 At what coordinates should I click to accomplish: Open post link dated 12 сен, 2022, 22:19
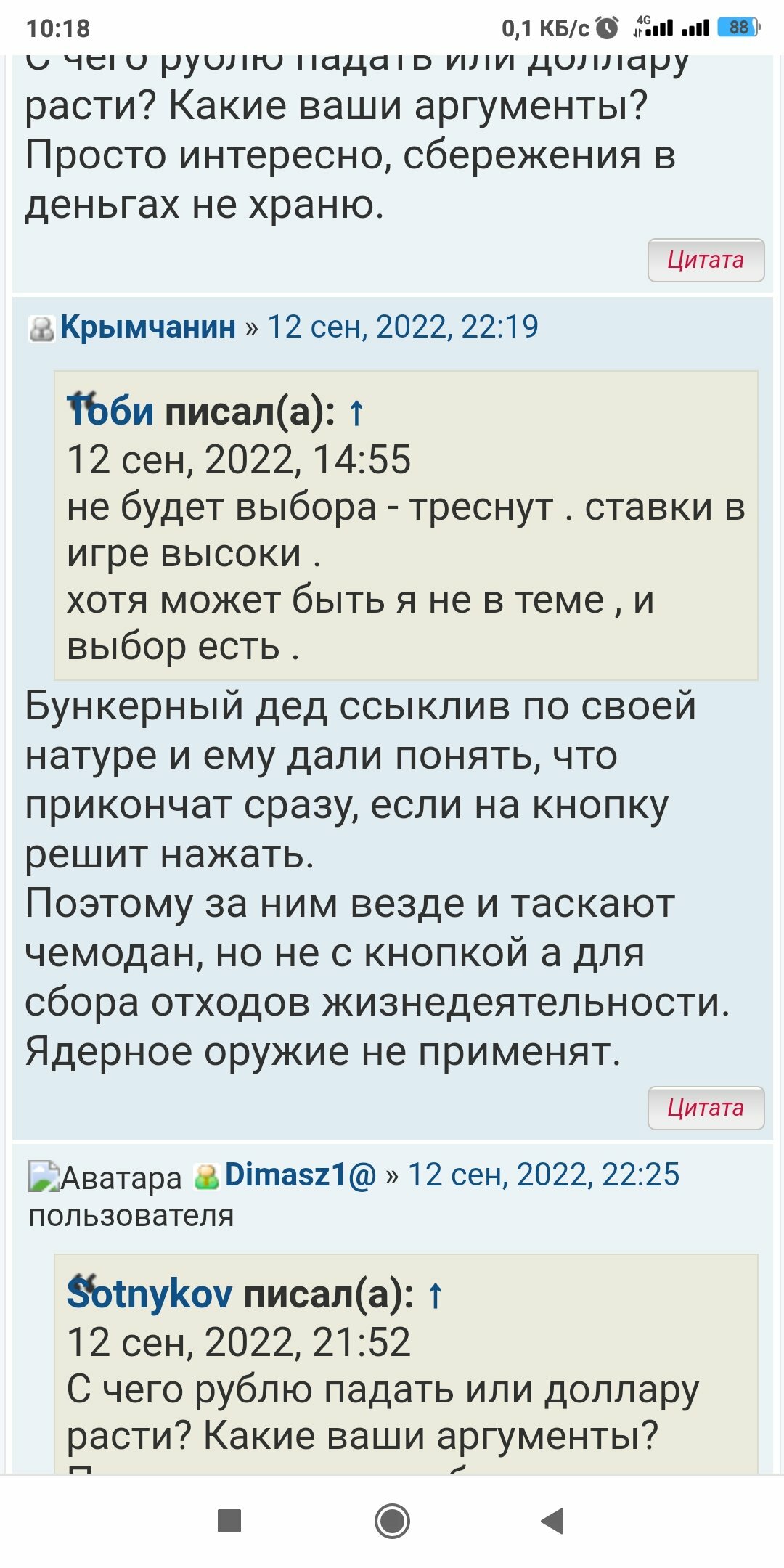(x=403, y=327)
